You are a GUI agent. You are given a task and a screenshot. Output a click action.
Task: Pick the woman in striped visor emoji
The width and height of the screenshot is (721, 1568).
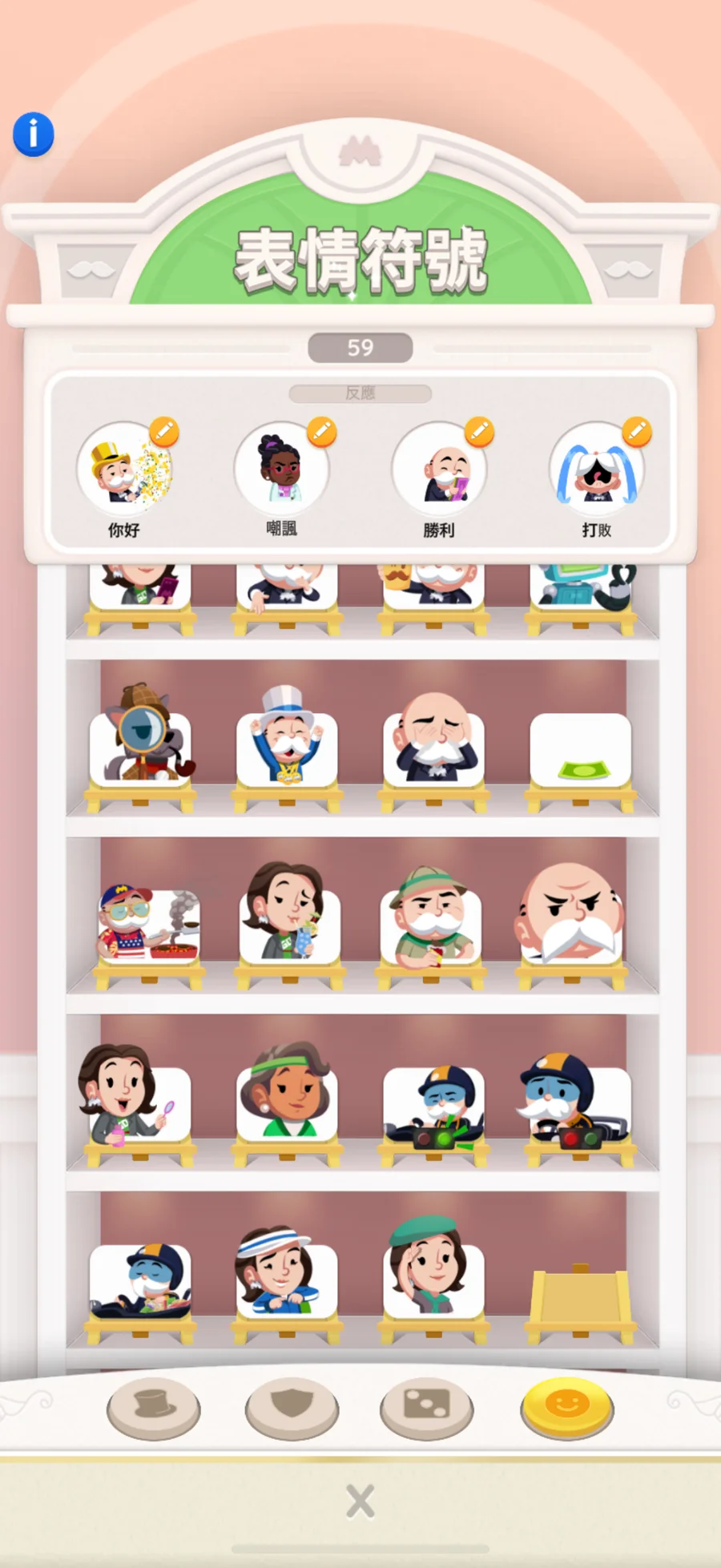(x=287, y=1276)
